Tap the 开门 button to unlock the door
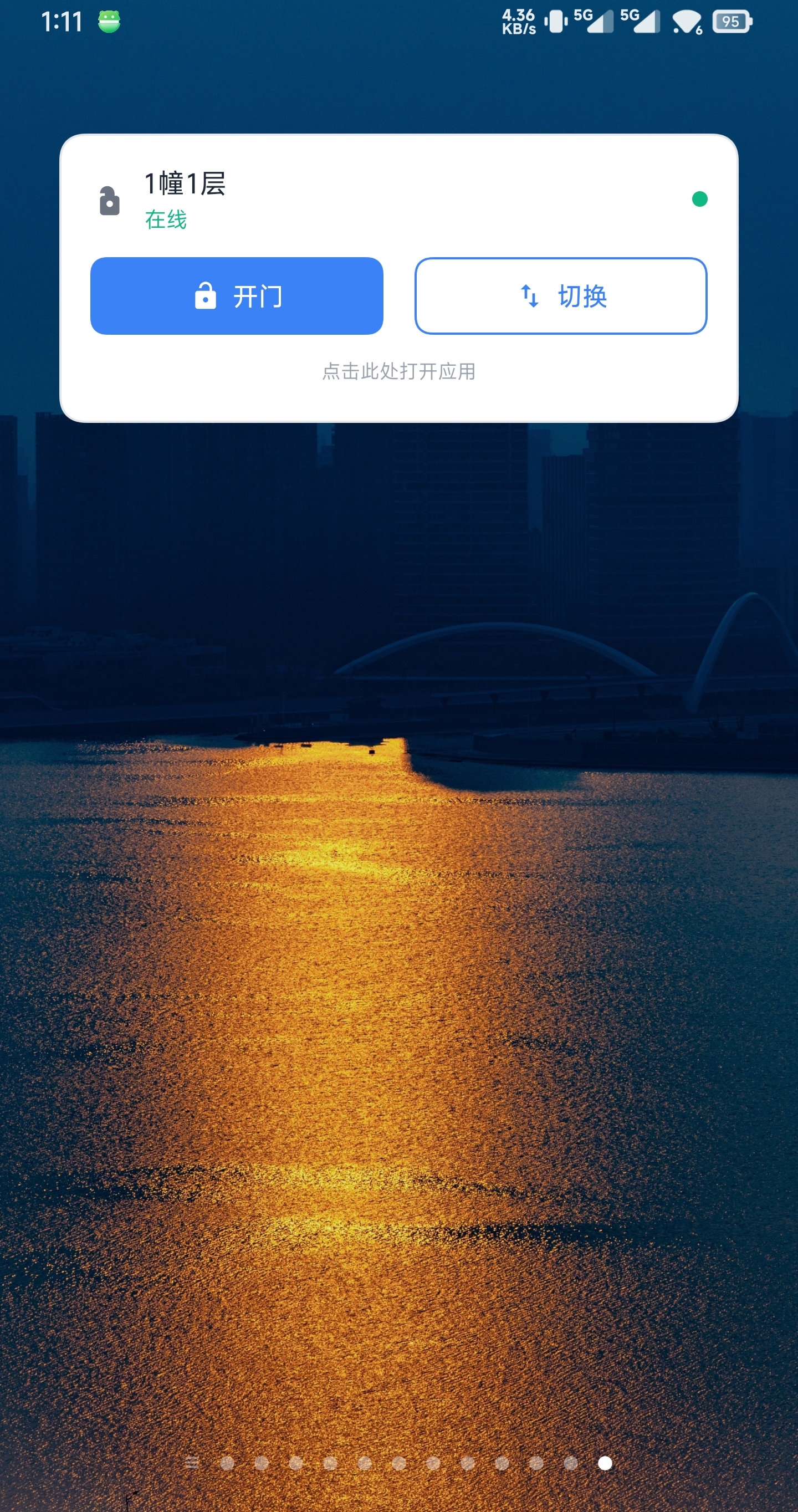The image size is (798, 1512). click(237, 296)
